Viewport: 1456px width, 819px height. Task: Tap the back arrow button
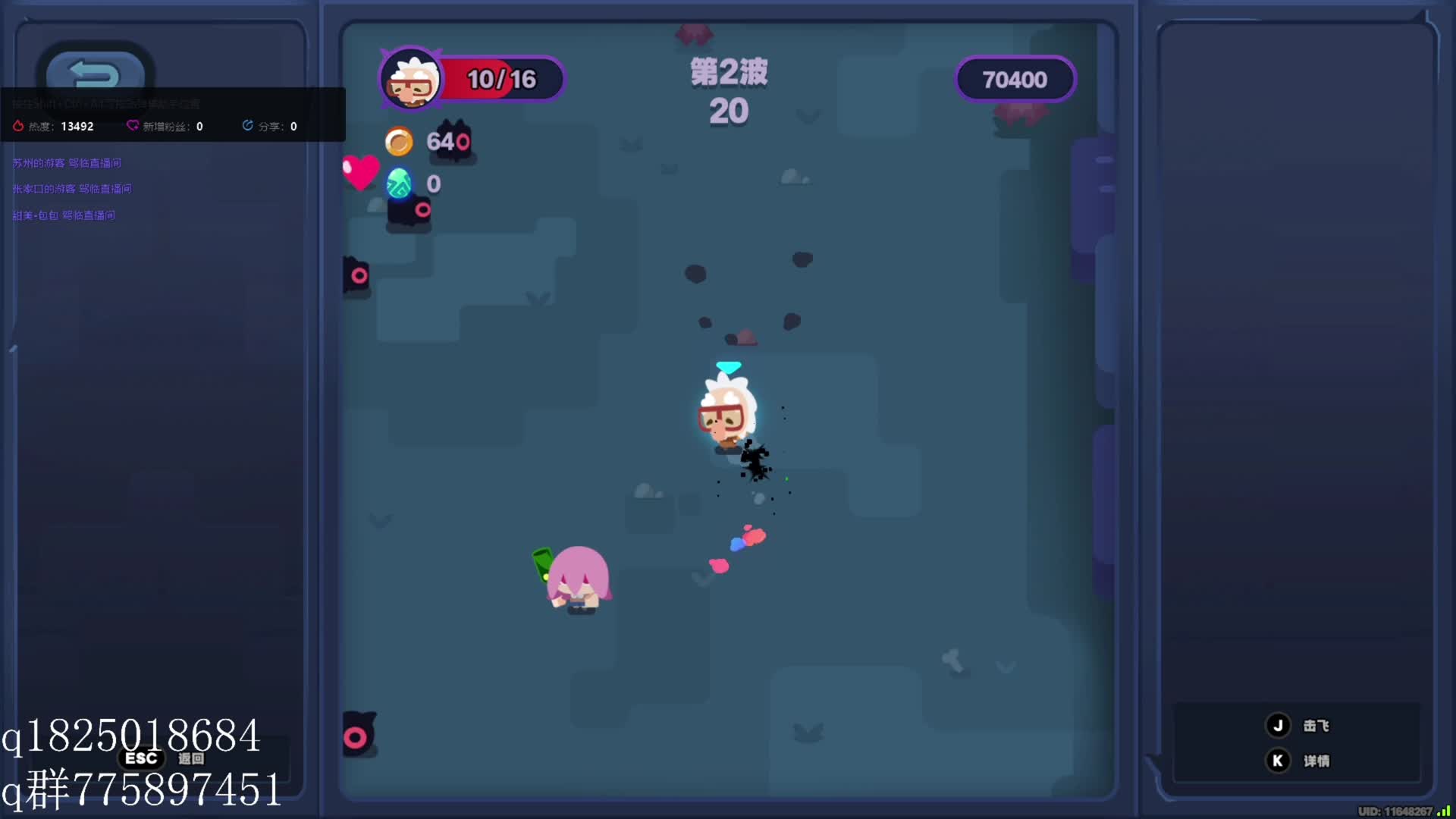(95, 74)
